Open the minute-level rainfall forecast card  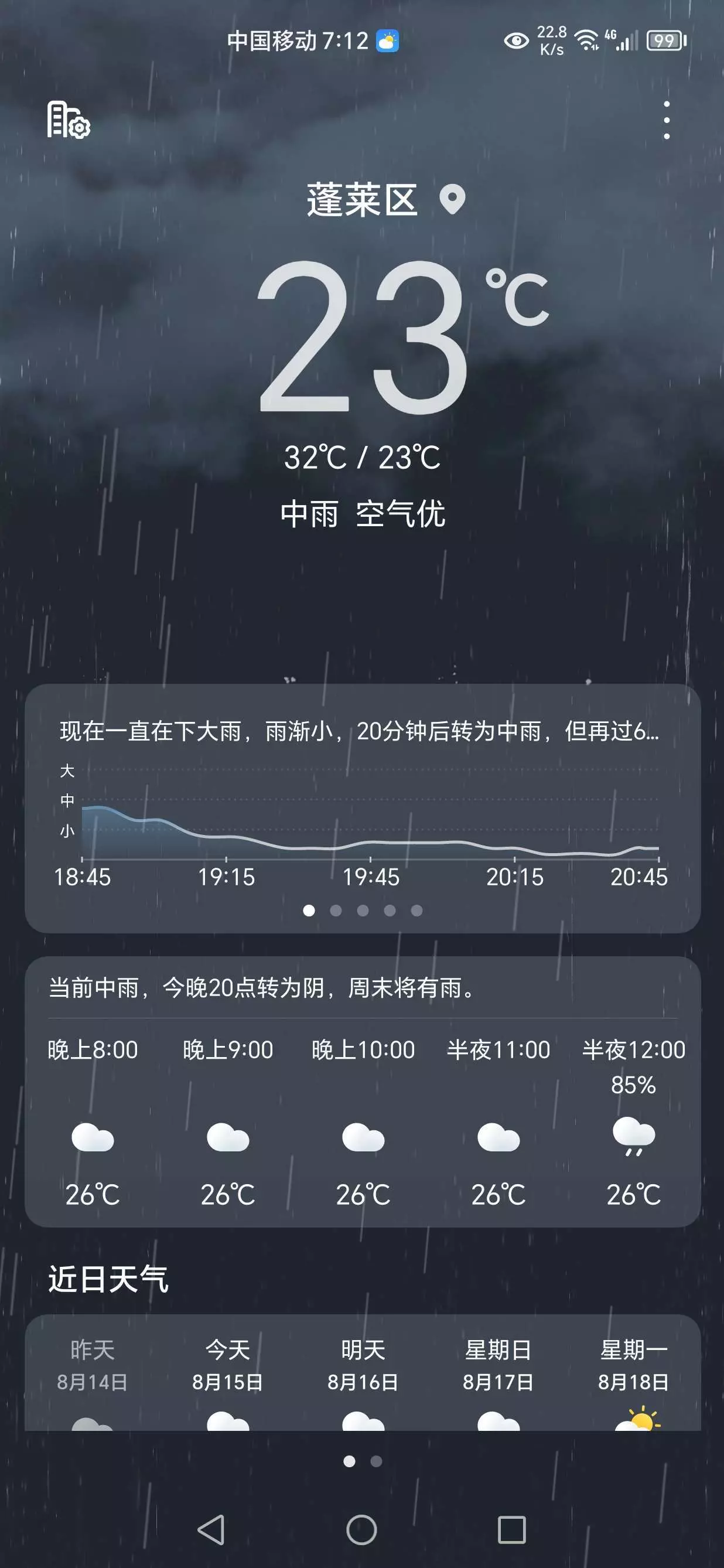(x=362, y=807)
